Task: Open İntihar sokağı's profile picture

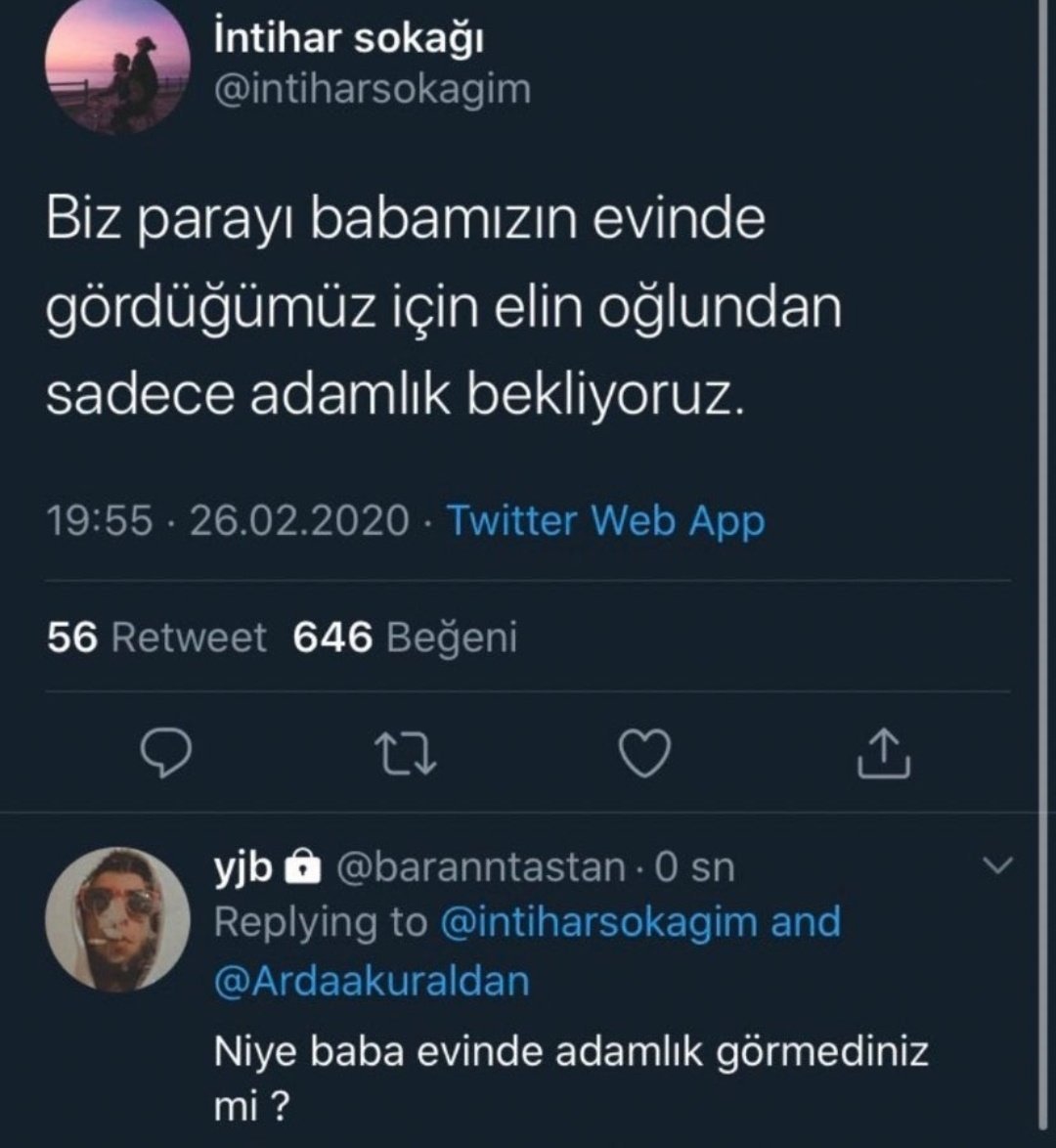Action: coord(117,65)
